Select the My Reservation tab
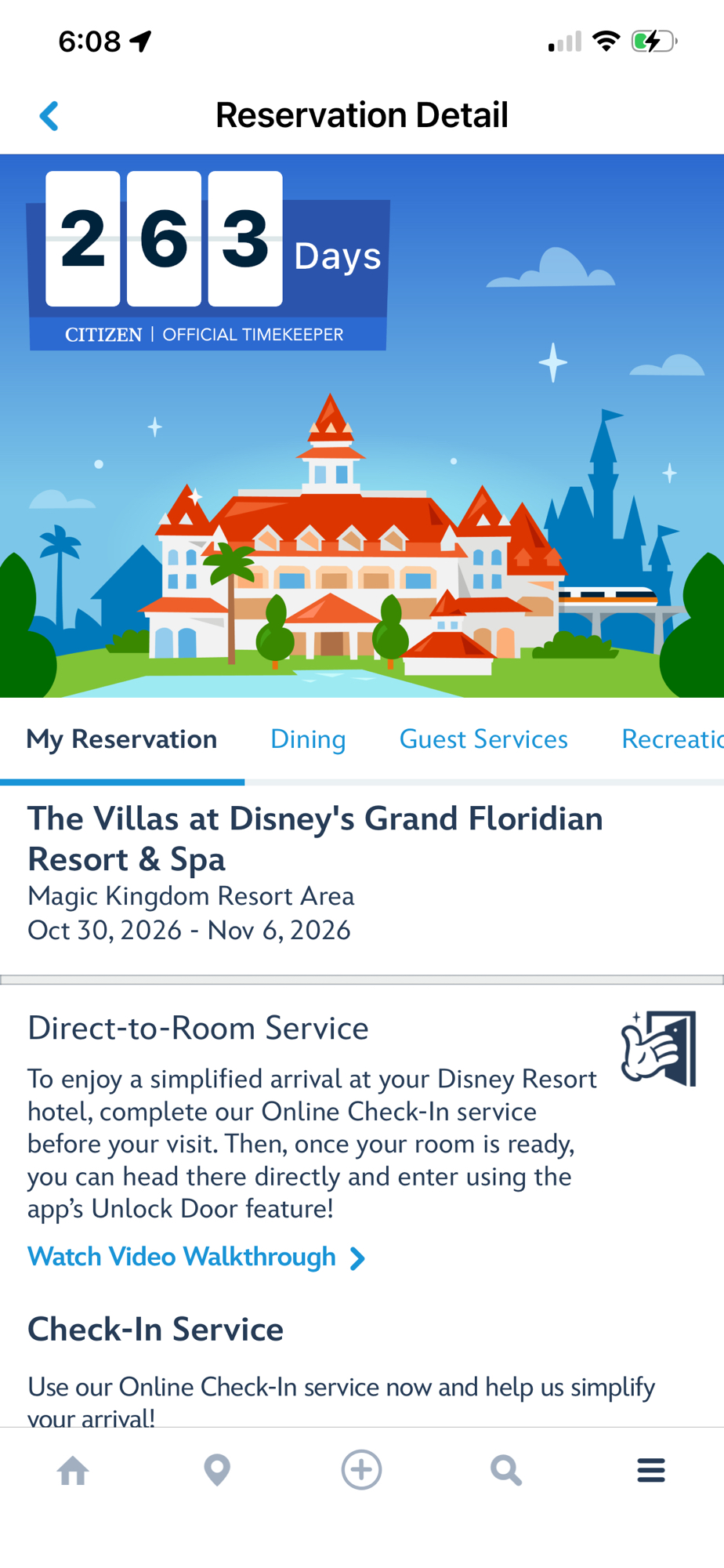This screenshot has height=1568, width=724. coord(121,739)
